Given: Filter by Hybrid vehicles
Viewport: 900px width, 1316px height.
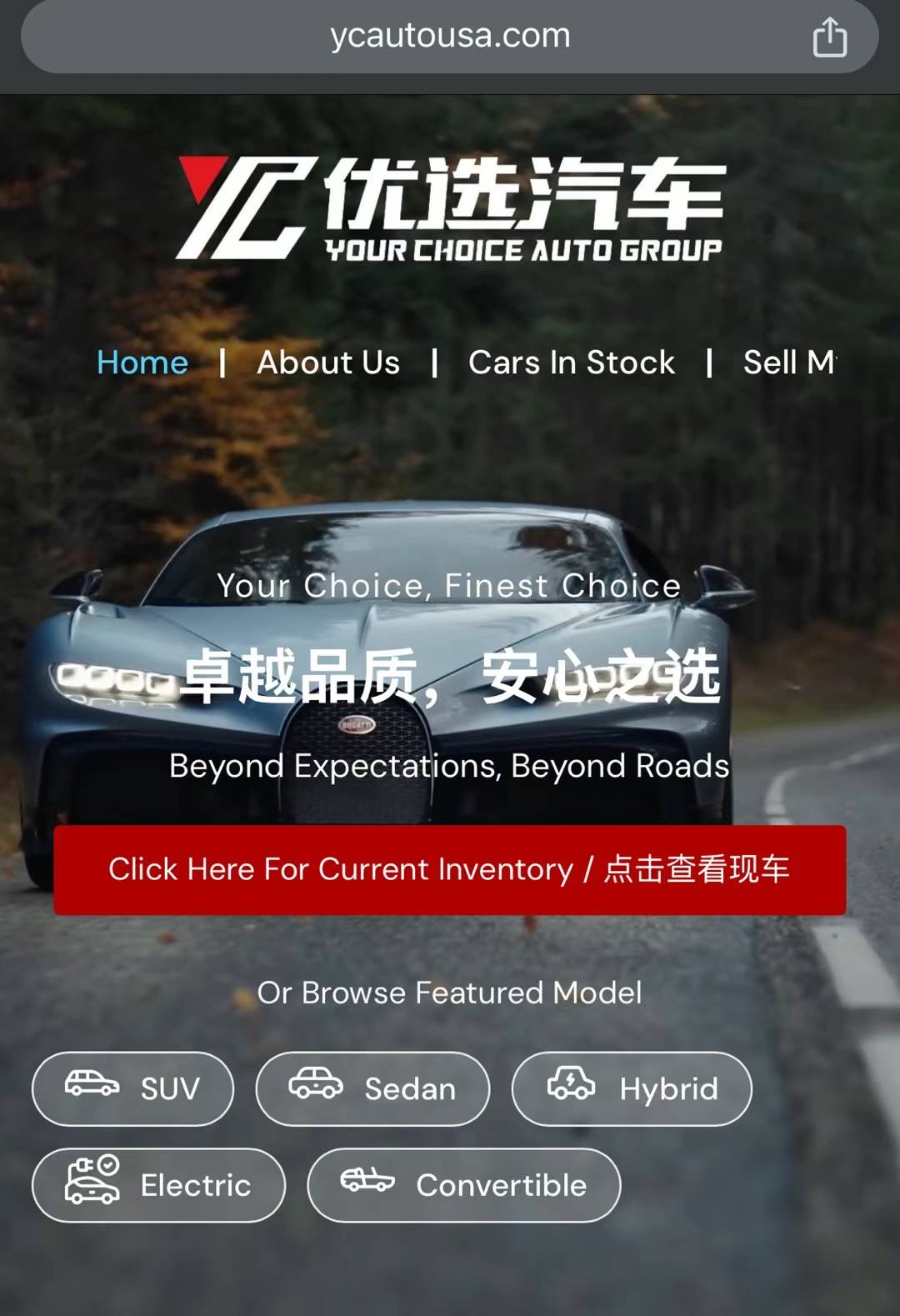Looking at the screenshot, I should tap(632, 1088).
